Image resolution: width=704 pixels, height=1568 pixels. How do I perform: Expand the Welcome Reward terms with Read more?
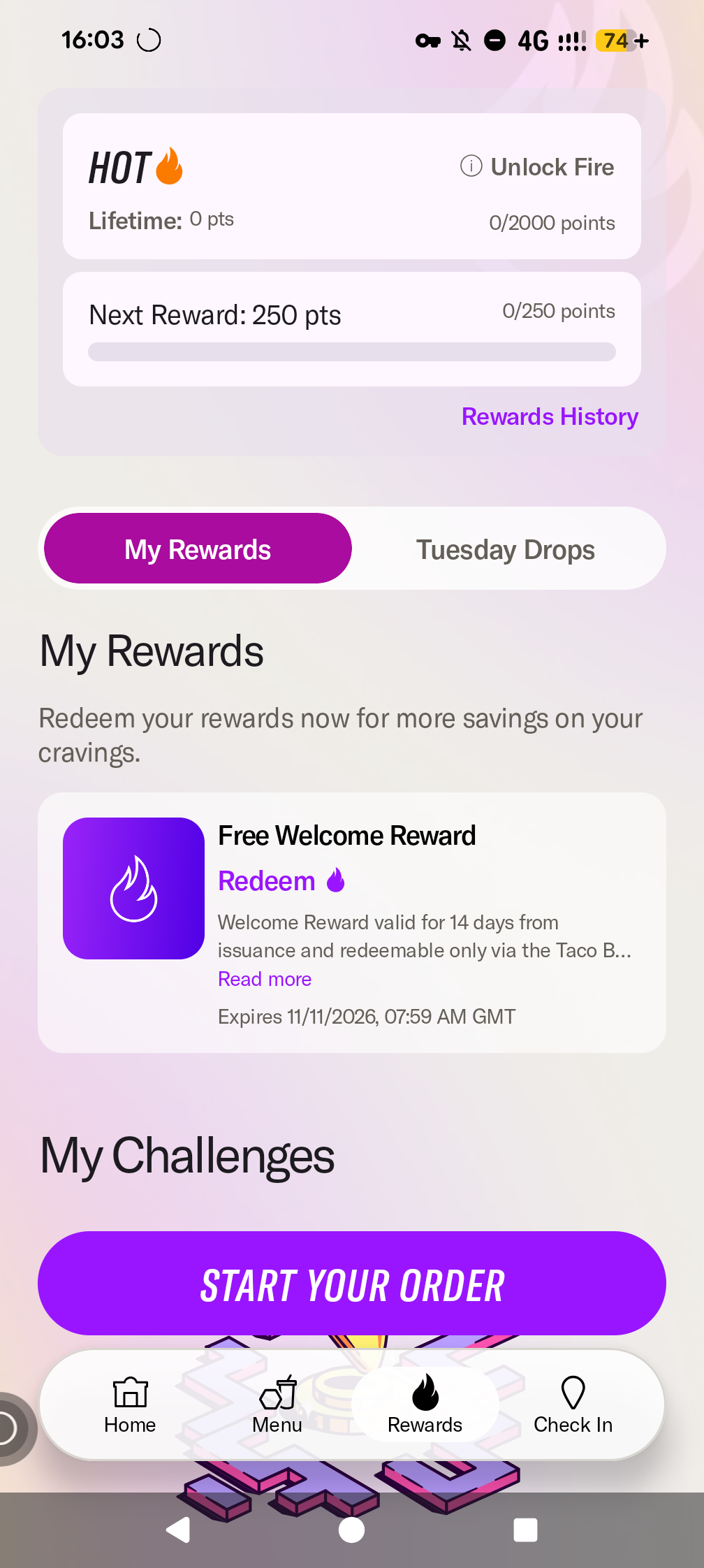265,979
